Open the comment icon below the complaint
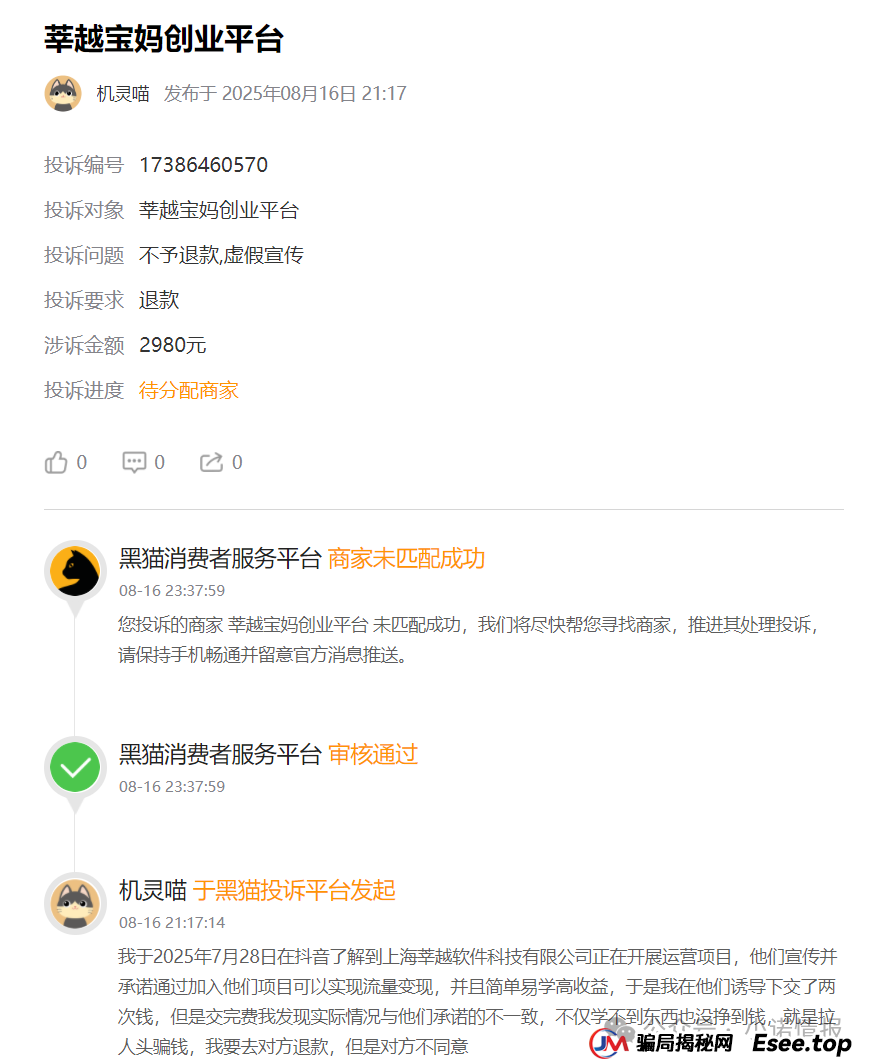The image size is (870, 1064). (x=135, y=462)
